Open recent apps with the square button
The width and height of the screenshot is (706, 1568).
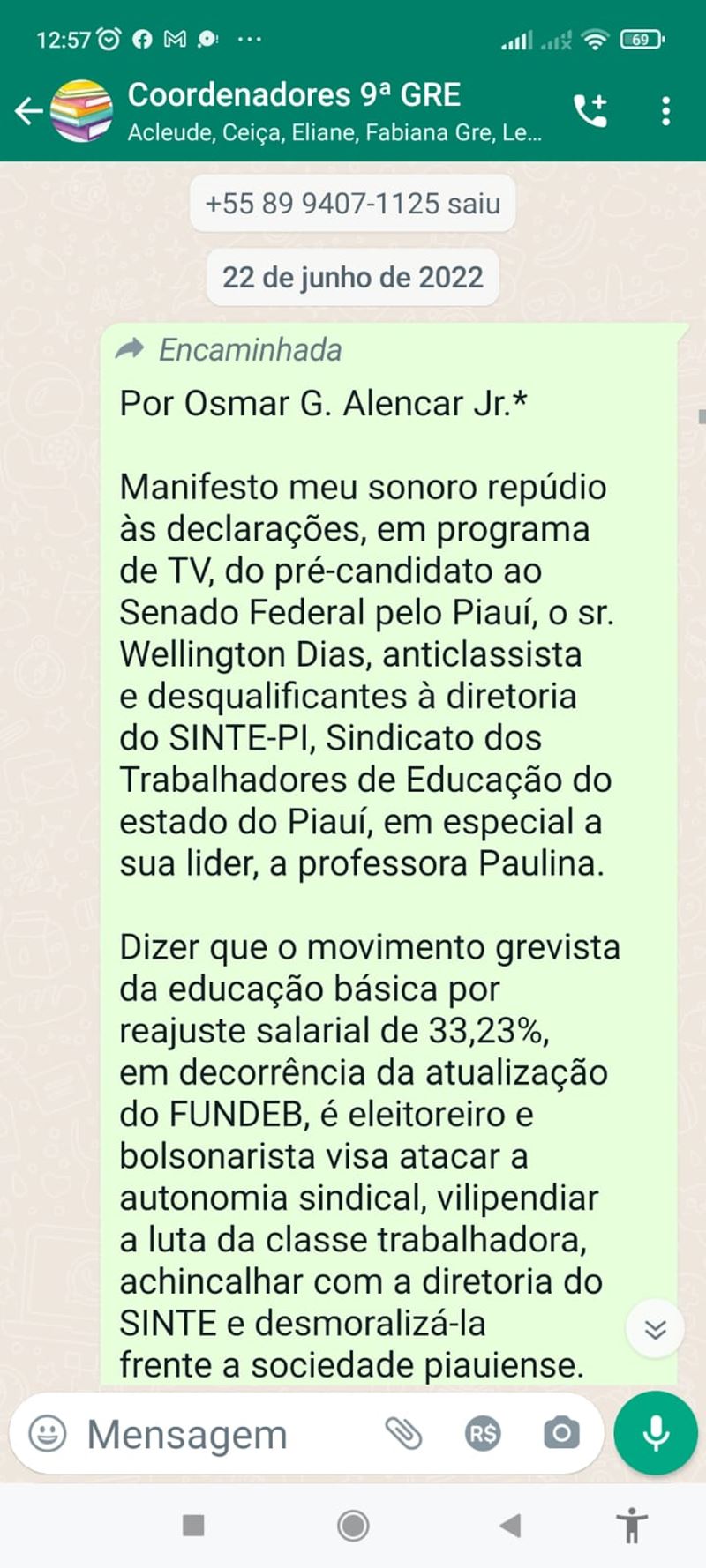coord(193,1525)
